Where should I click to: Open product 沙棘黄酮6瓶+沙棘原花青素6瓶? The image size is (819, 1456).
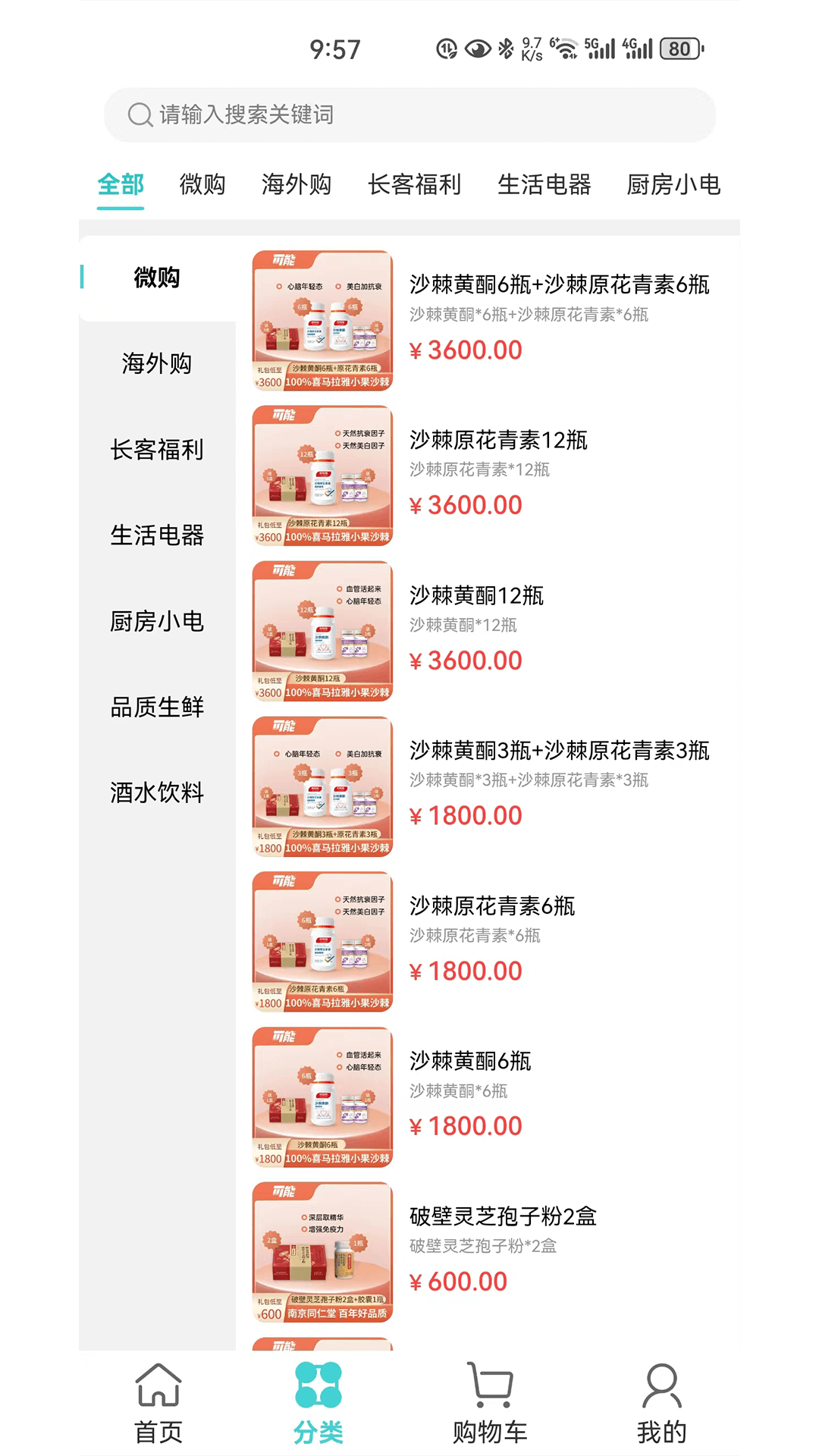(x=559, y=285)
